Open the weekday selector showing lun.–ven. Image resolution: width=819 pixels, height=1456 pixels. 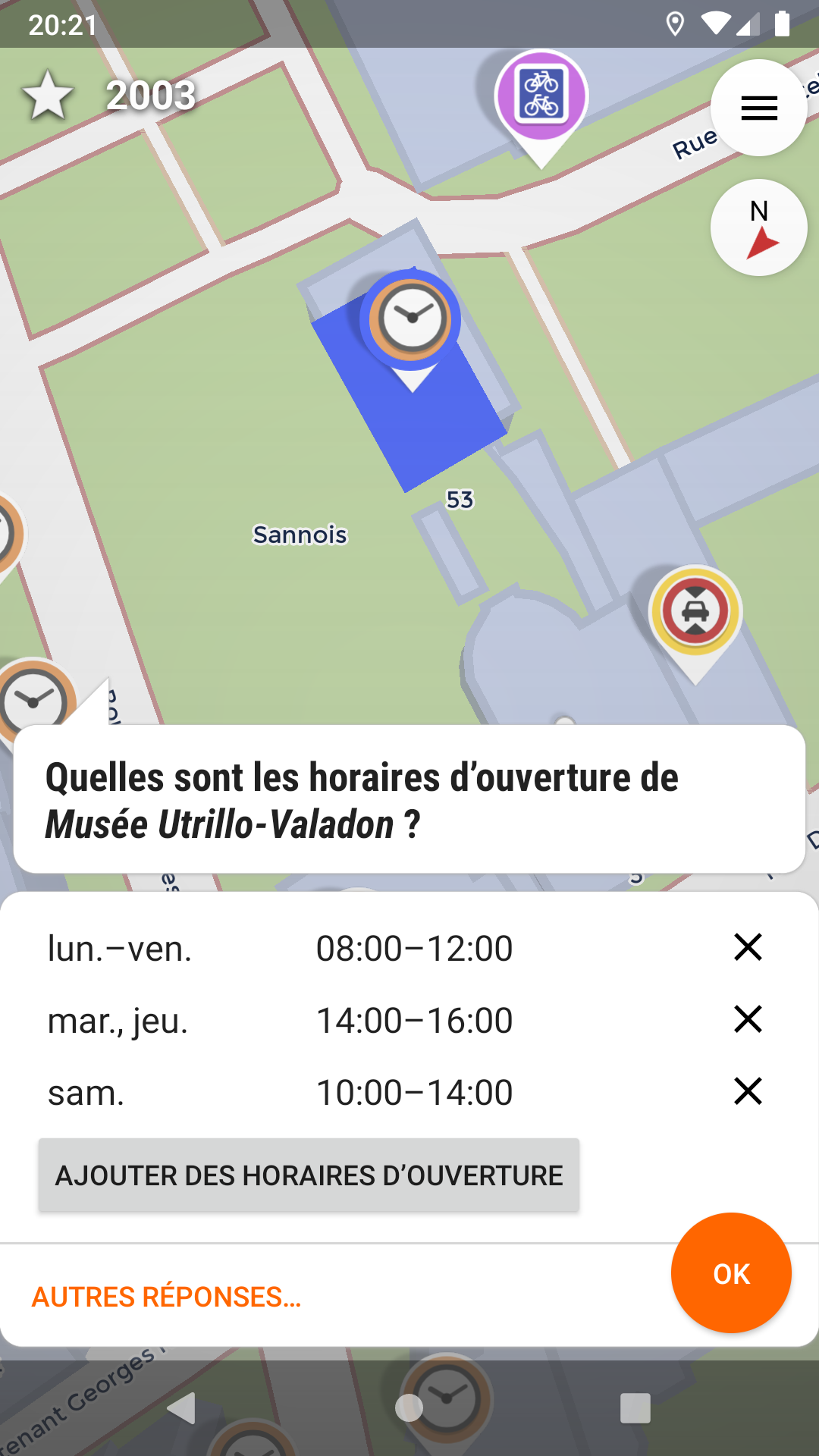[x=118, y=947]
